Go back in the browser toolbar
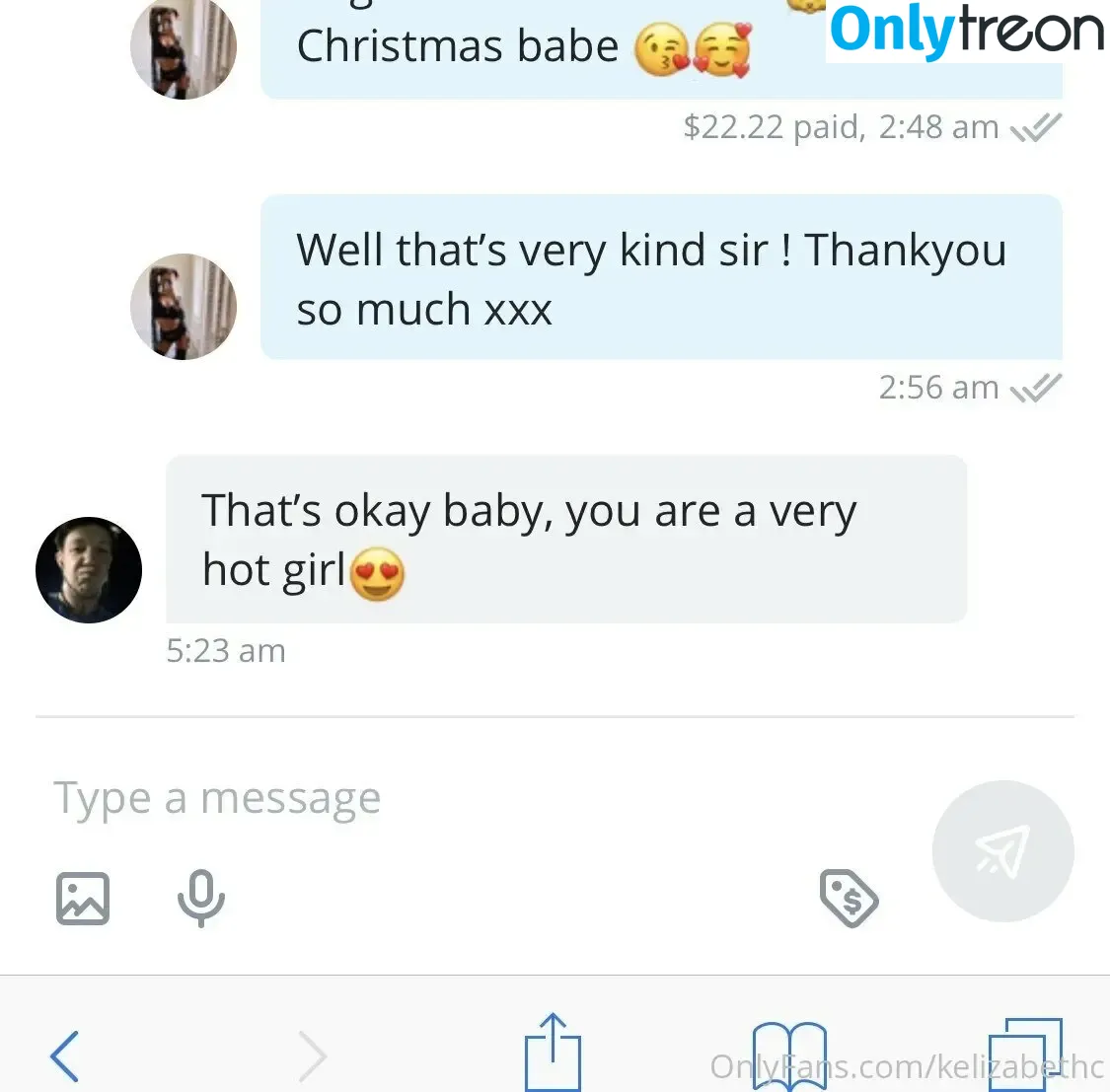1110x1092 pixels. (65, 1056)
